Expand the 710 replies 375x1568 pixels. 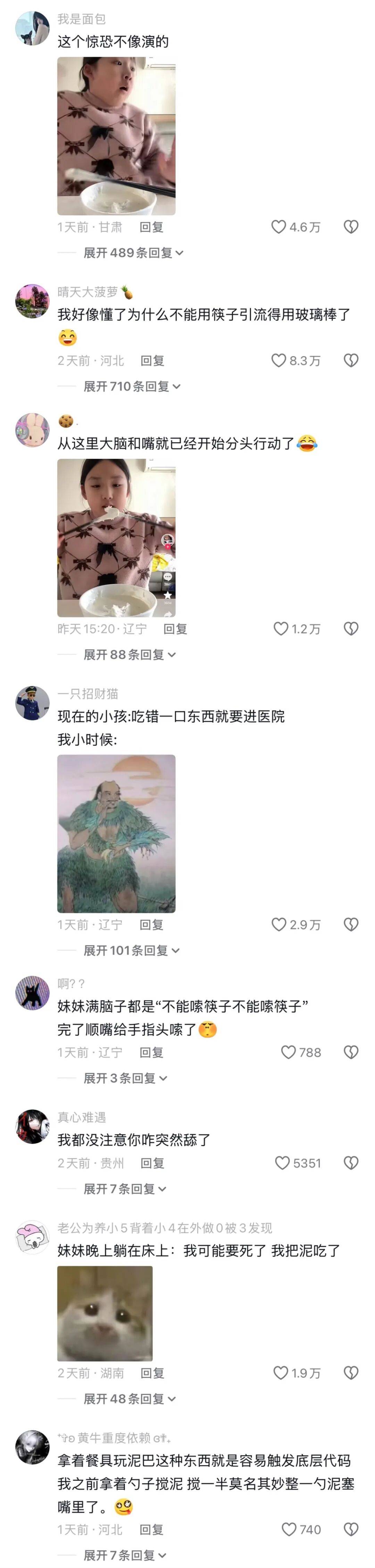click(132, 387)
